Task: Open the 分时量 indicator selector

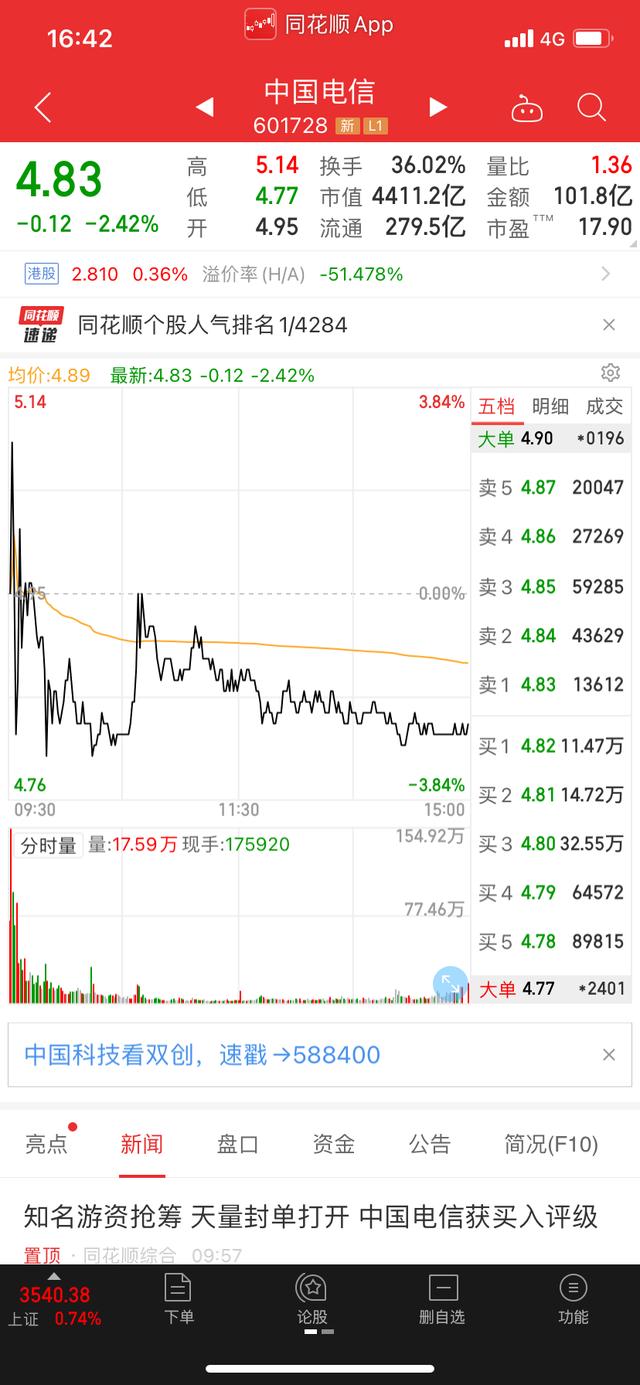Action: (x=48, y=845)
